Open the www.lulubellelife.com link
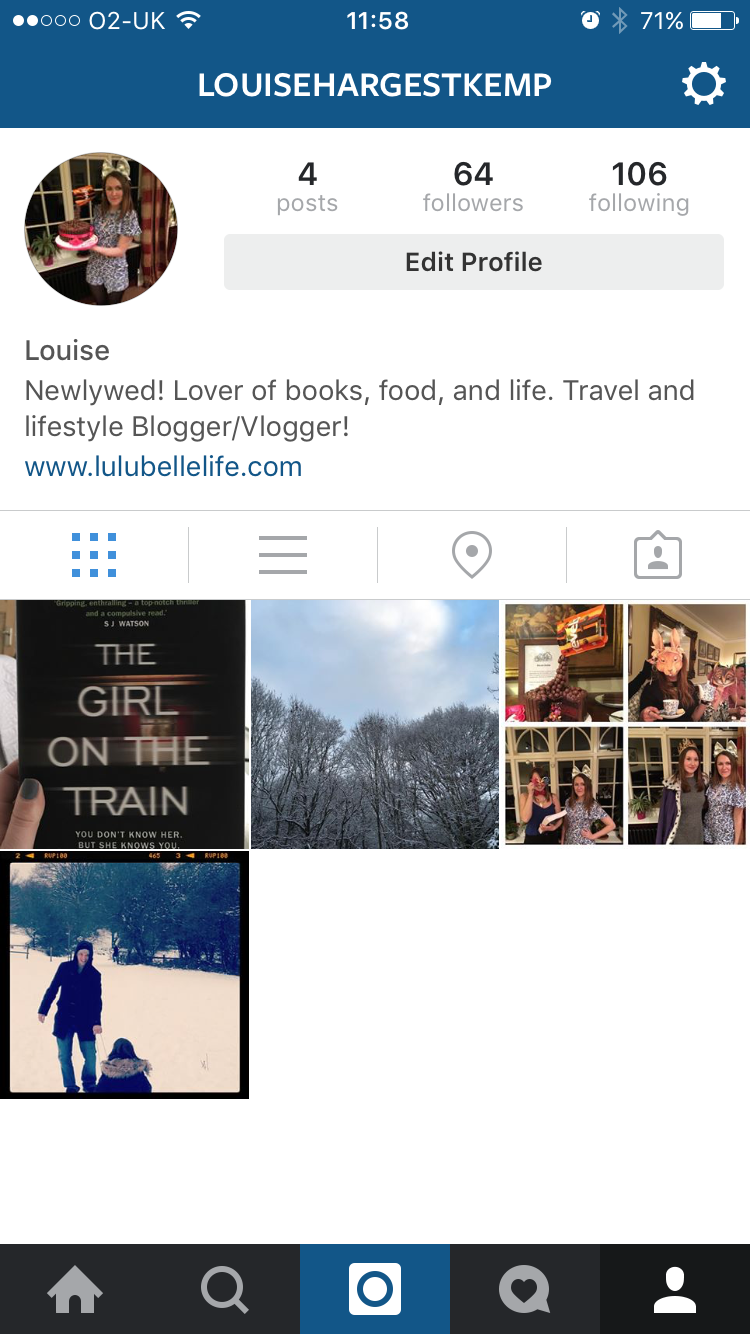This screenshot has width=750, height=1334. click(163, 467)
